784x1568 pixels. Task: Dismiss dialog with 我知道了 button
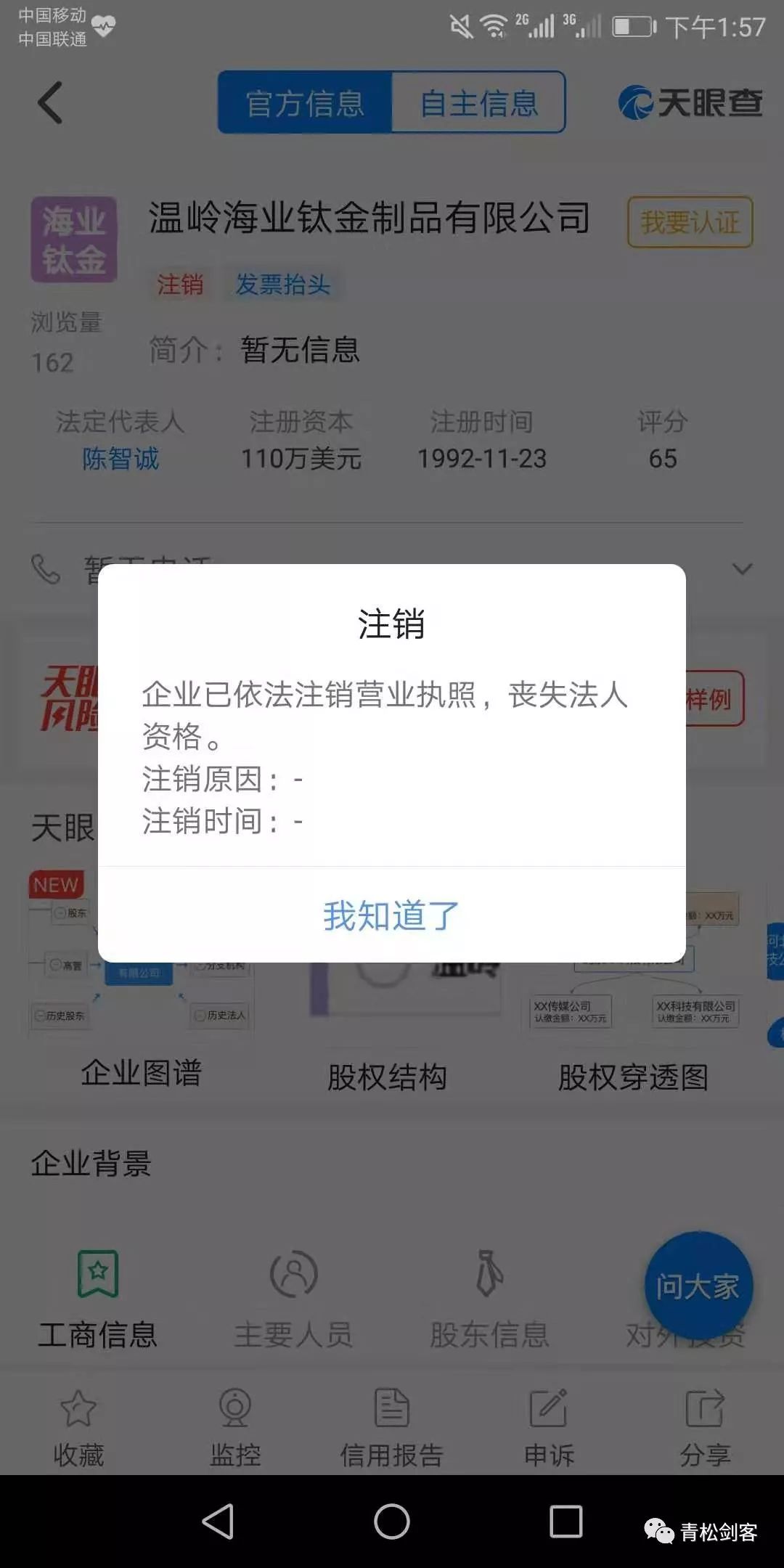pos(391,915)
